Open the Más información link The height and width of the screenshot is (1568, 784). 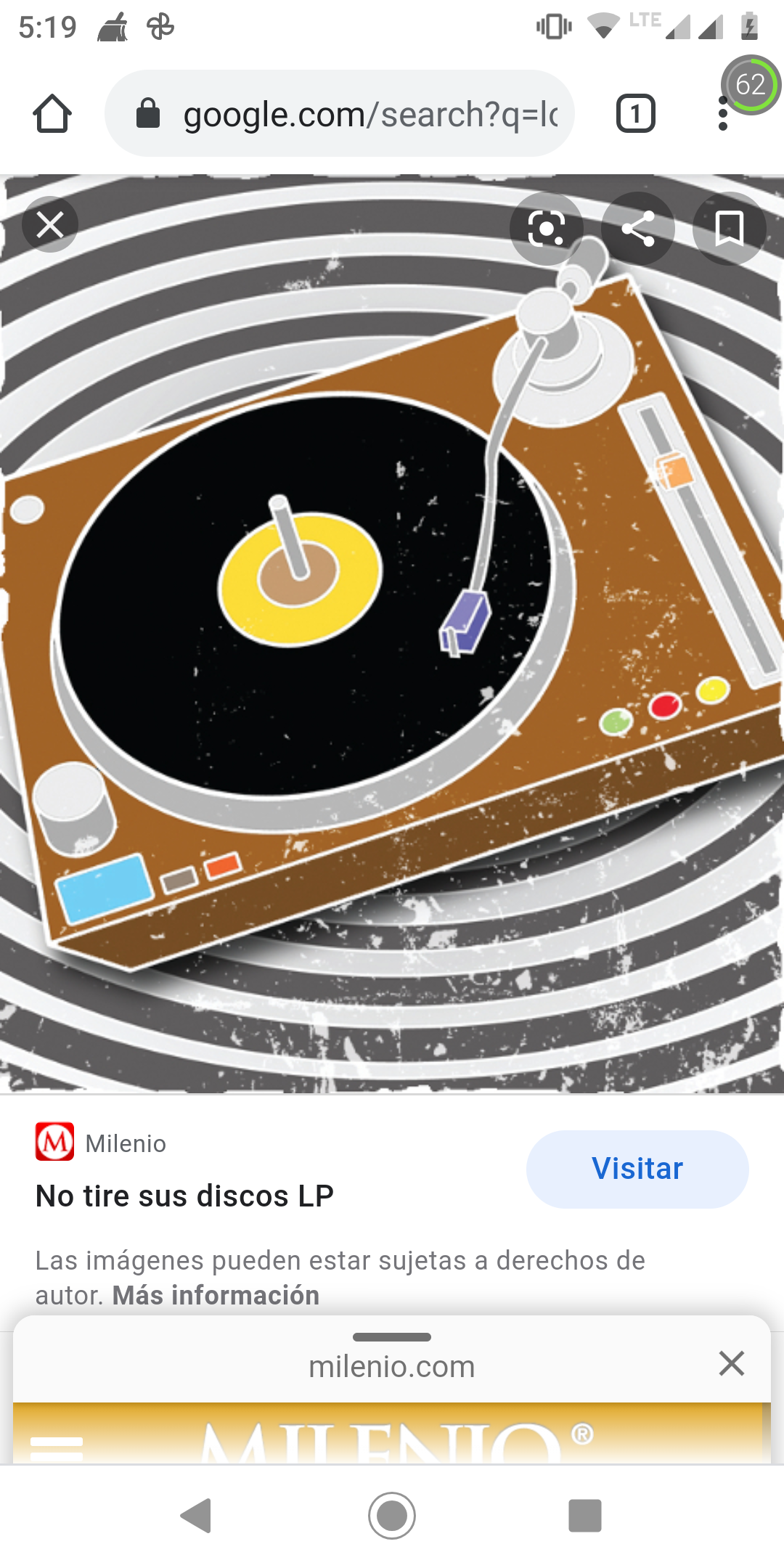[216, 1295]
